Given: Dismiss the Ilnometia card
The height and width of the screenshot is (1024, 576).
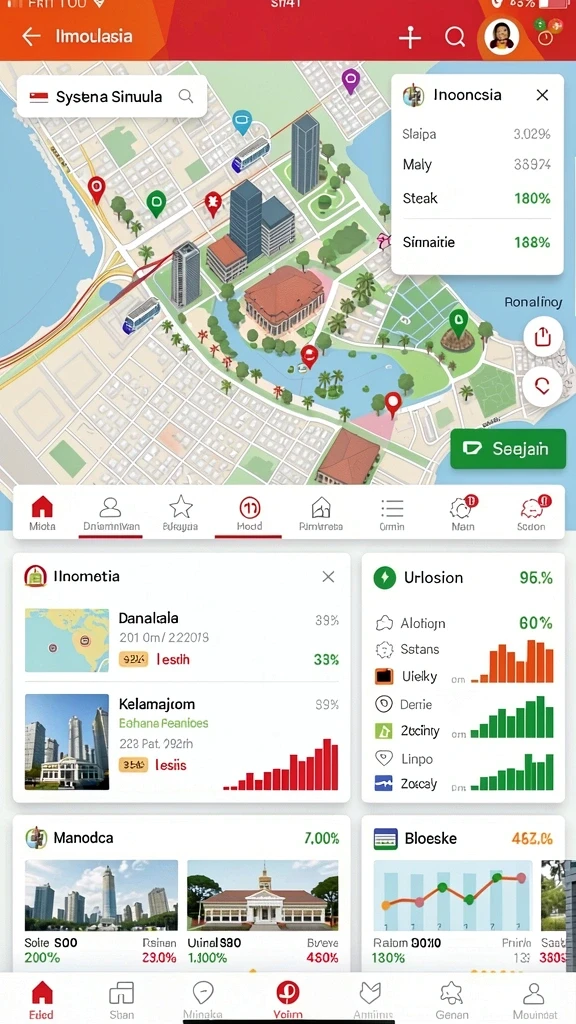Looking at the screenshot, I should pyautogui.click(x=328, y=577).
